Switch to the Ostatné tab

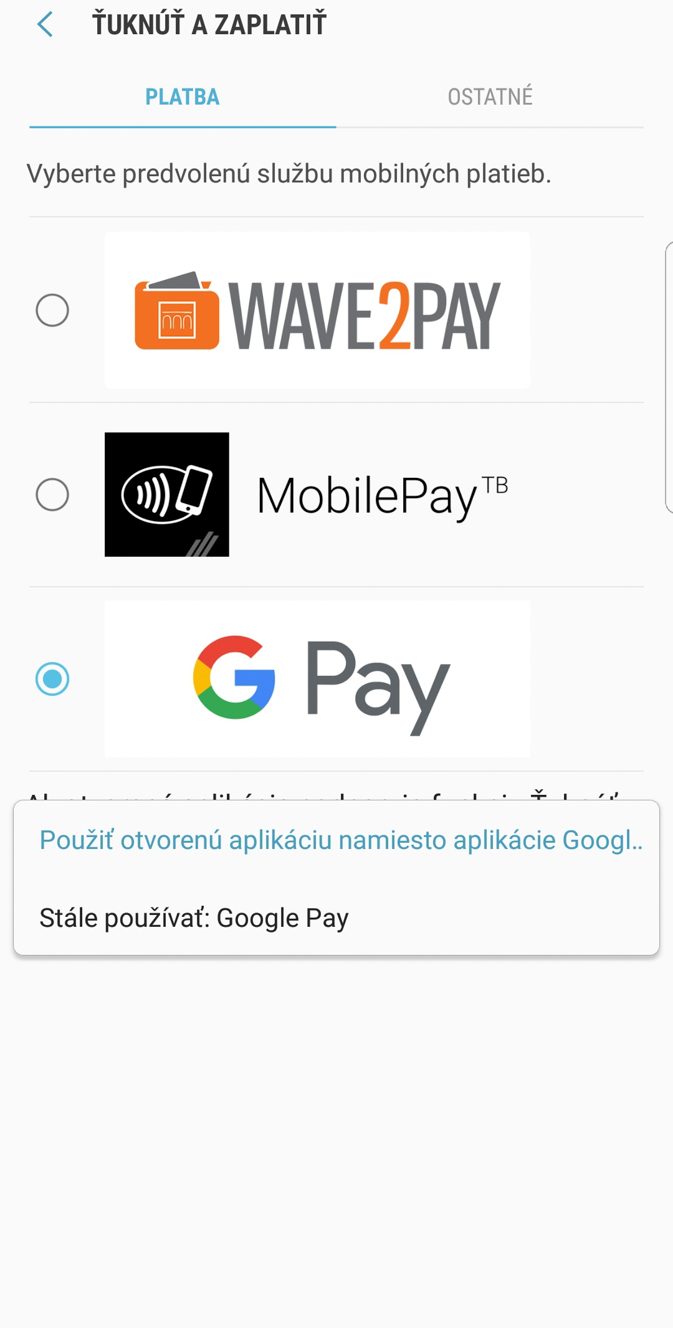point(490,97)
